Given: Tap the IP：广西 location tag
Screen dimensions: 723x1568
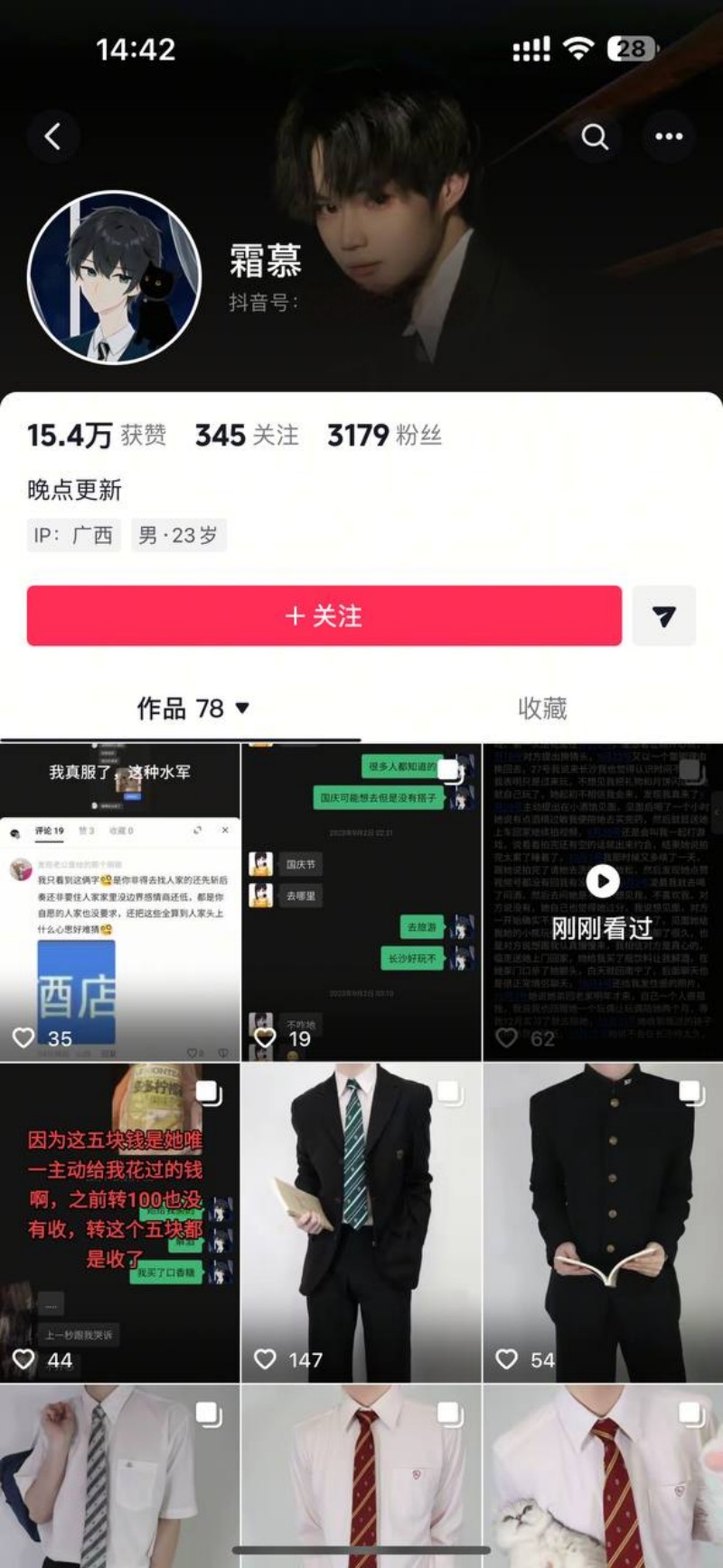Looking at the screenshot, I should tap(72, 535).
